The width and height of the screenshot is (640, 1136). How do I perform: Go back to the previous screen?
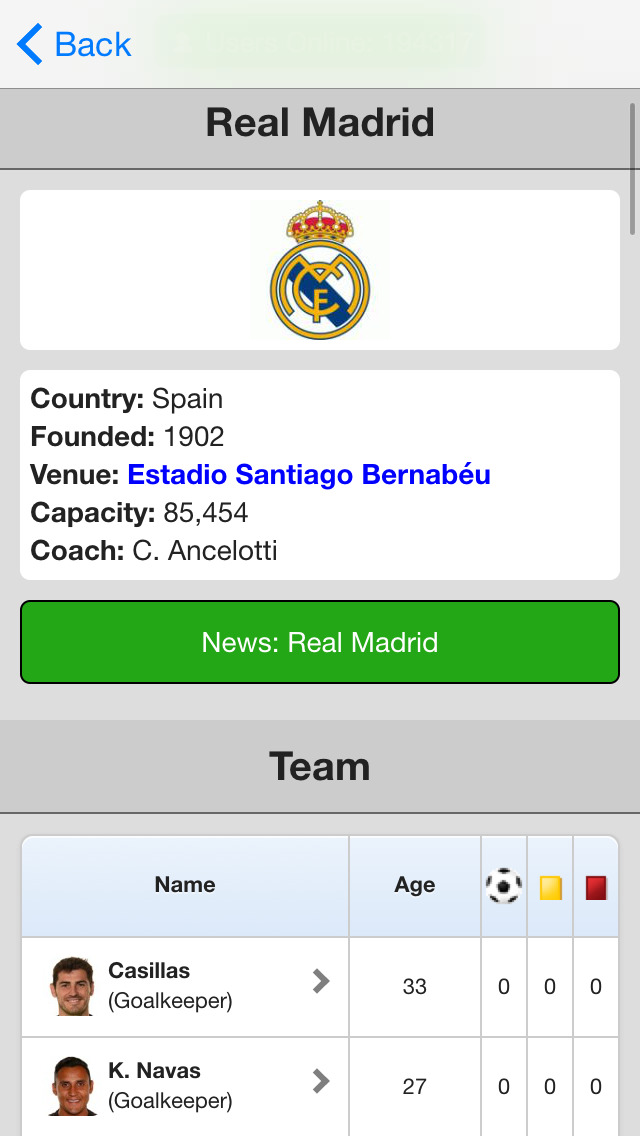(x=75, y=45)
